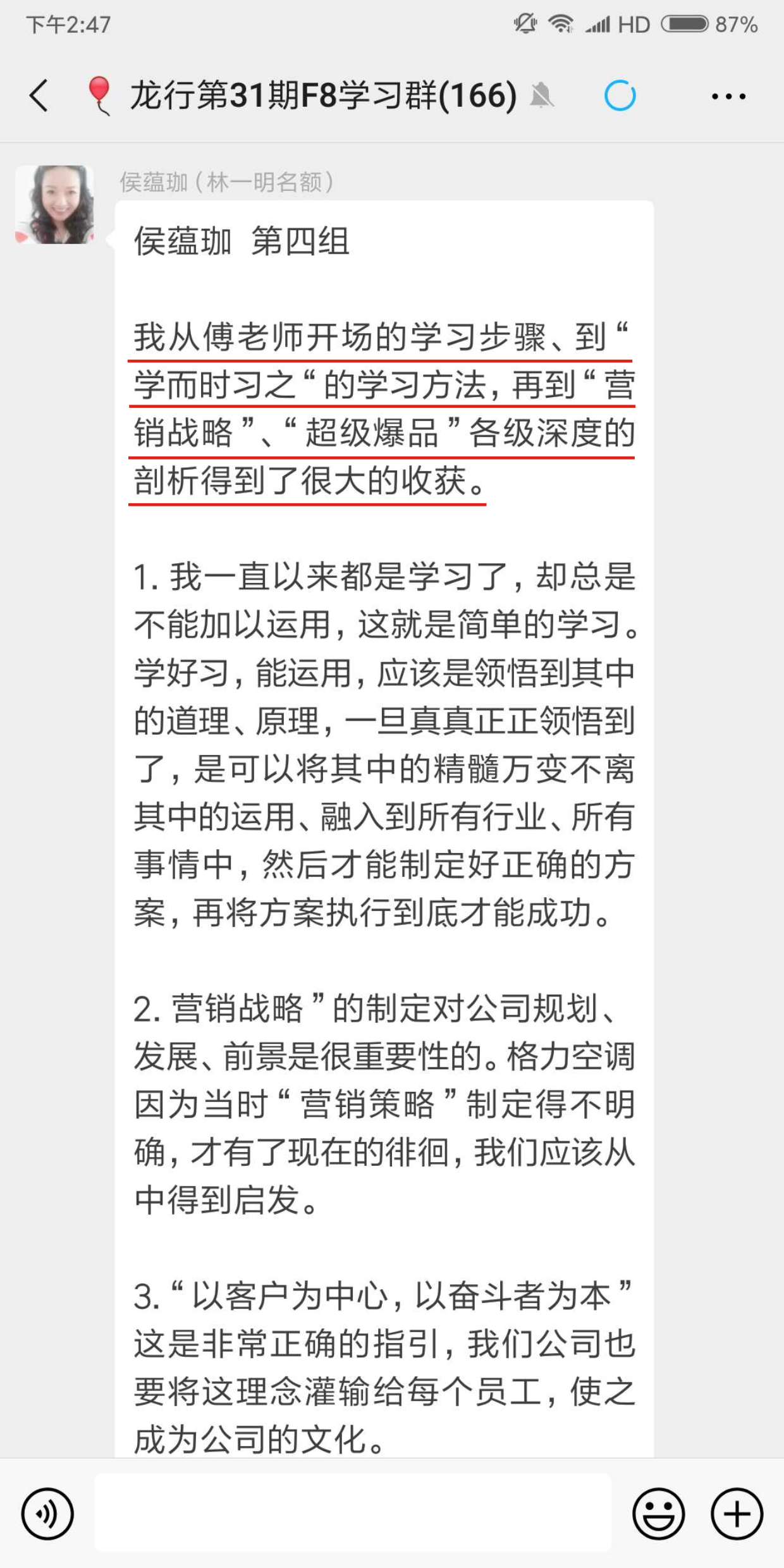
Task: Go back from the group chat
Action: click(39, 95)
